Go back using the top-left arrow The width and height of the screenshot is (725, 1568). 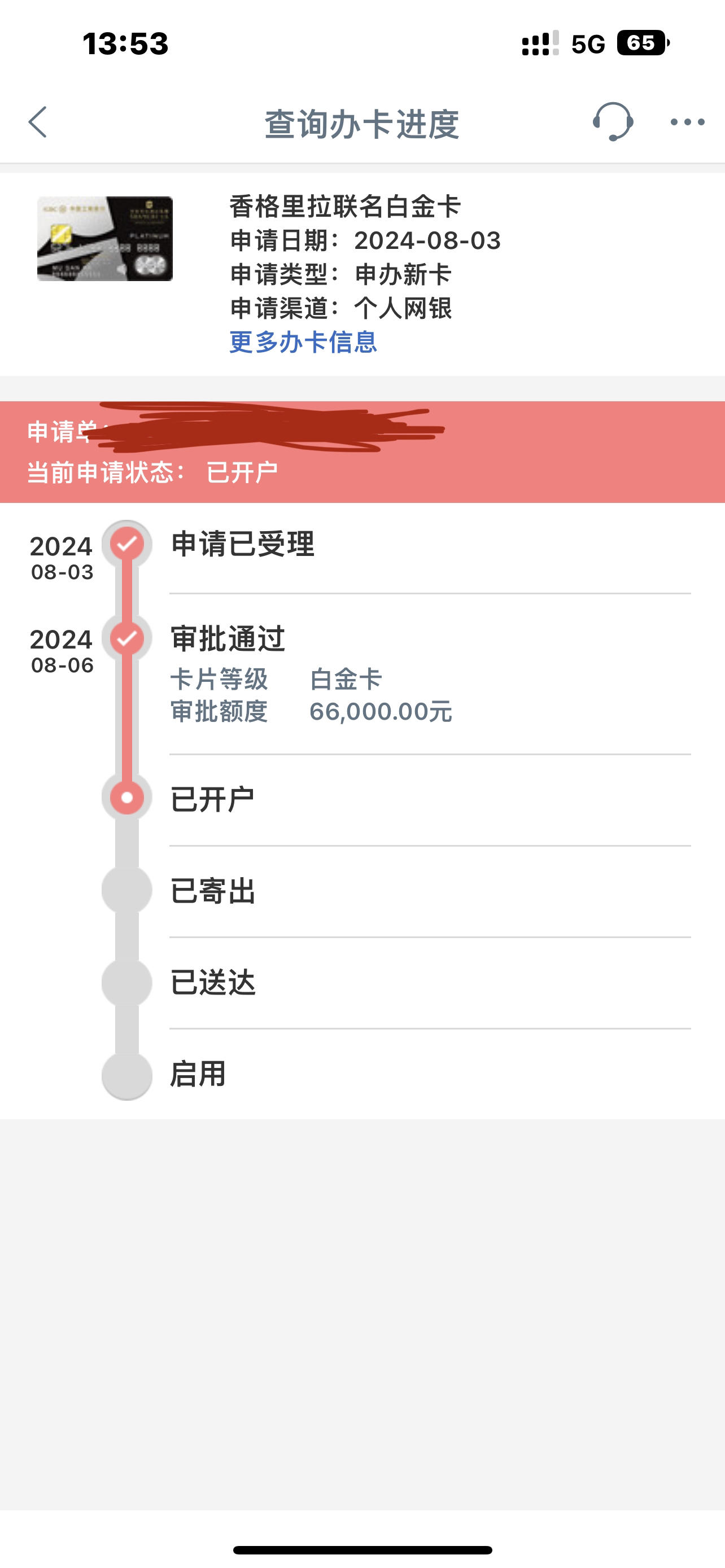point(38,122)
